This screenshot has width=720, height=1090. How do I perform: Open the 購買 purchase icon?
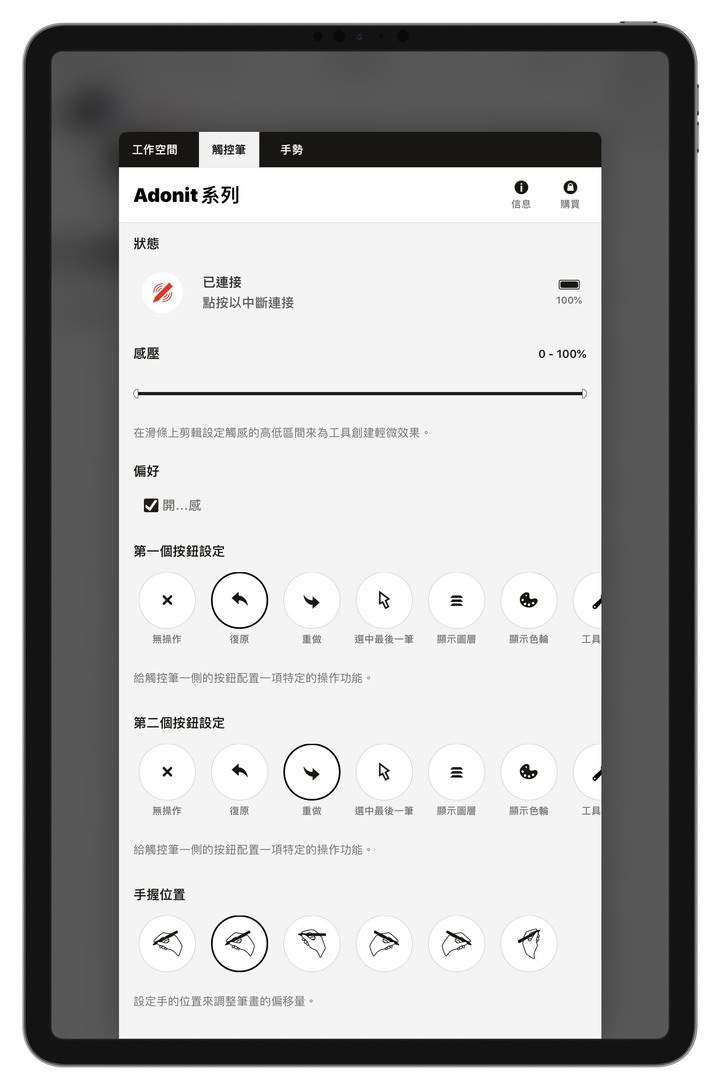point(570,194)
